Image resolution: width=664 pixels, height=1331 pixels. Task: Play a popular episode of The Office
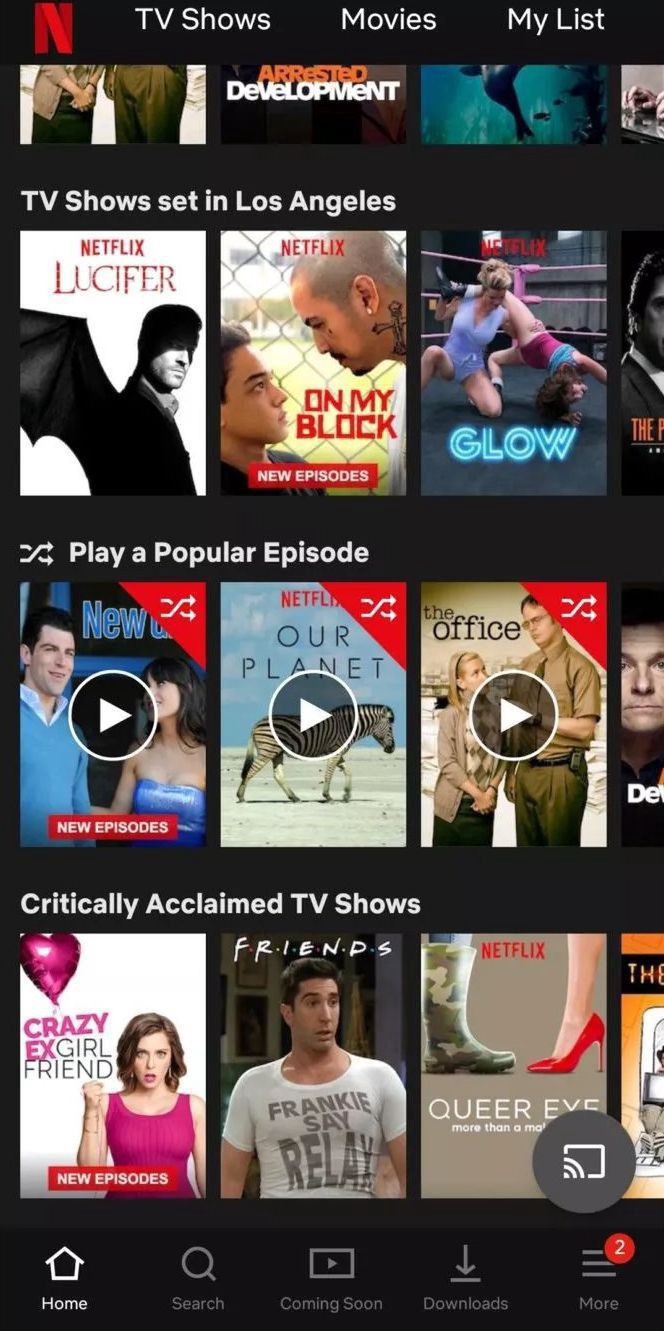point(513,715)
